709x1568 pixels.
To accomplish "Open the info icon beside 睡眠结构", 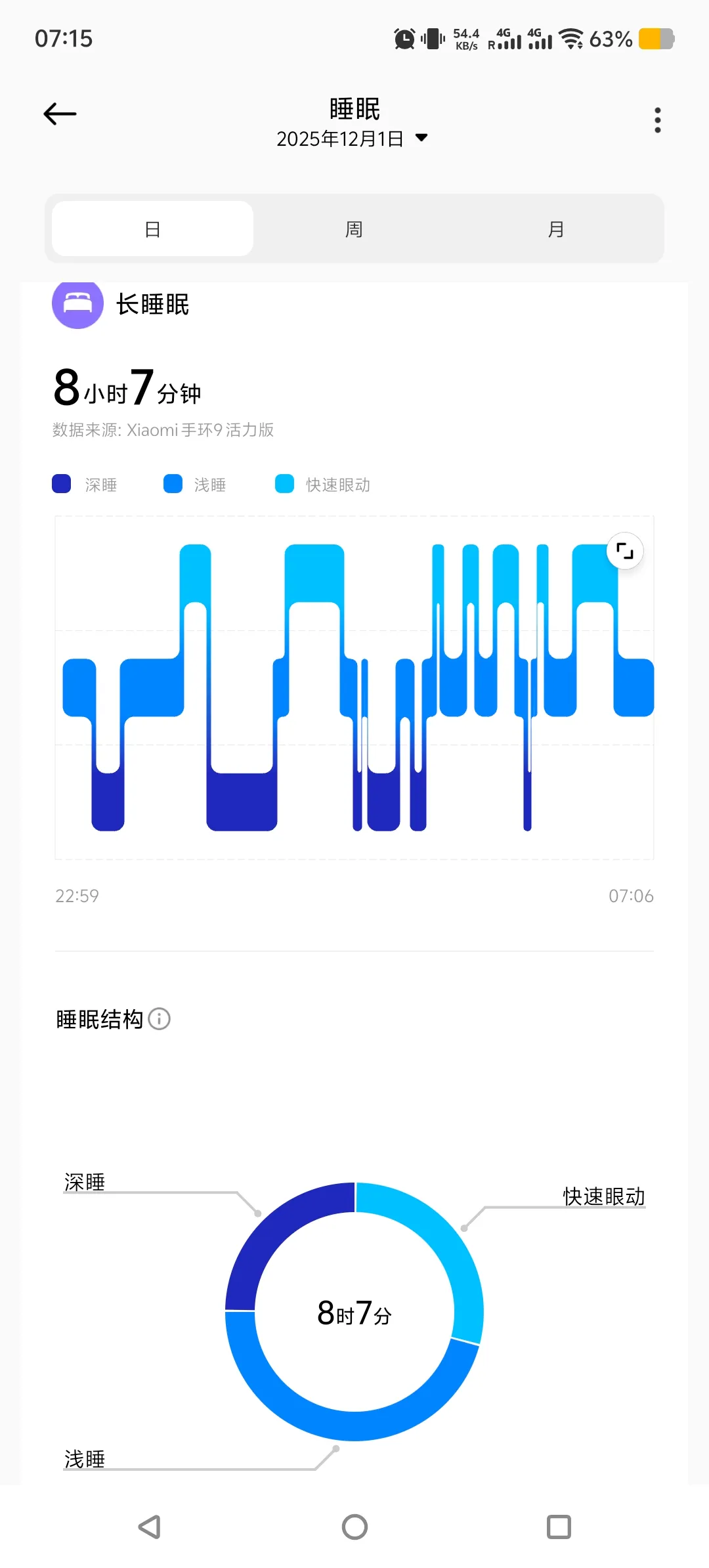I will pyautogui.click(x=160, y=1019).
